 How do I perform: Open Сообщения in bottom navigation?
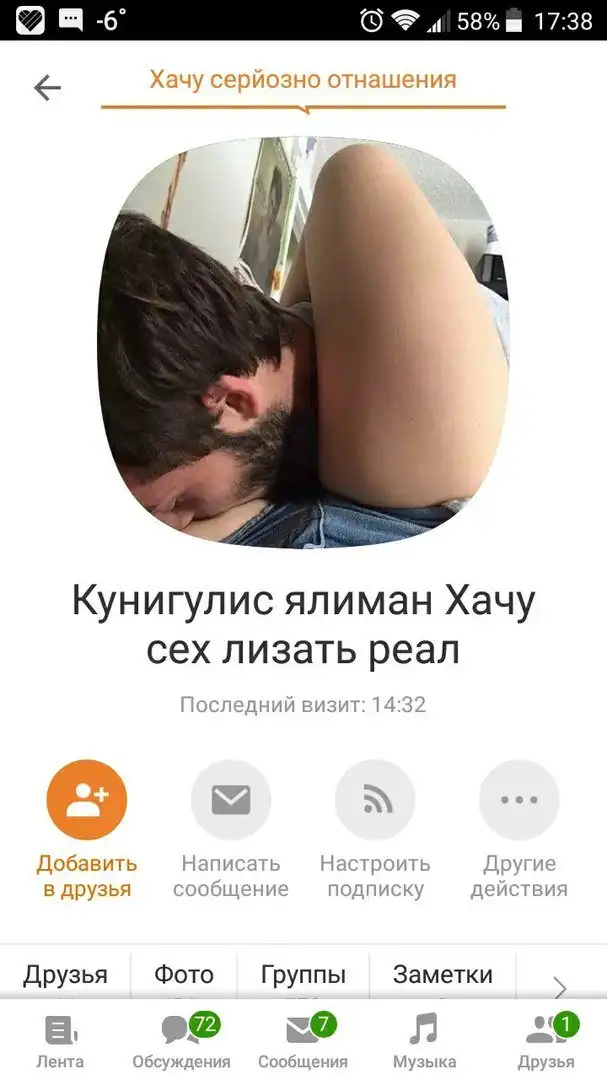tap(303, 1040)
